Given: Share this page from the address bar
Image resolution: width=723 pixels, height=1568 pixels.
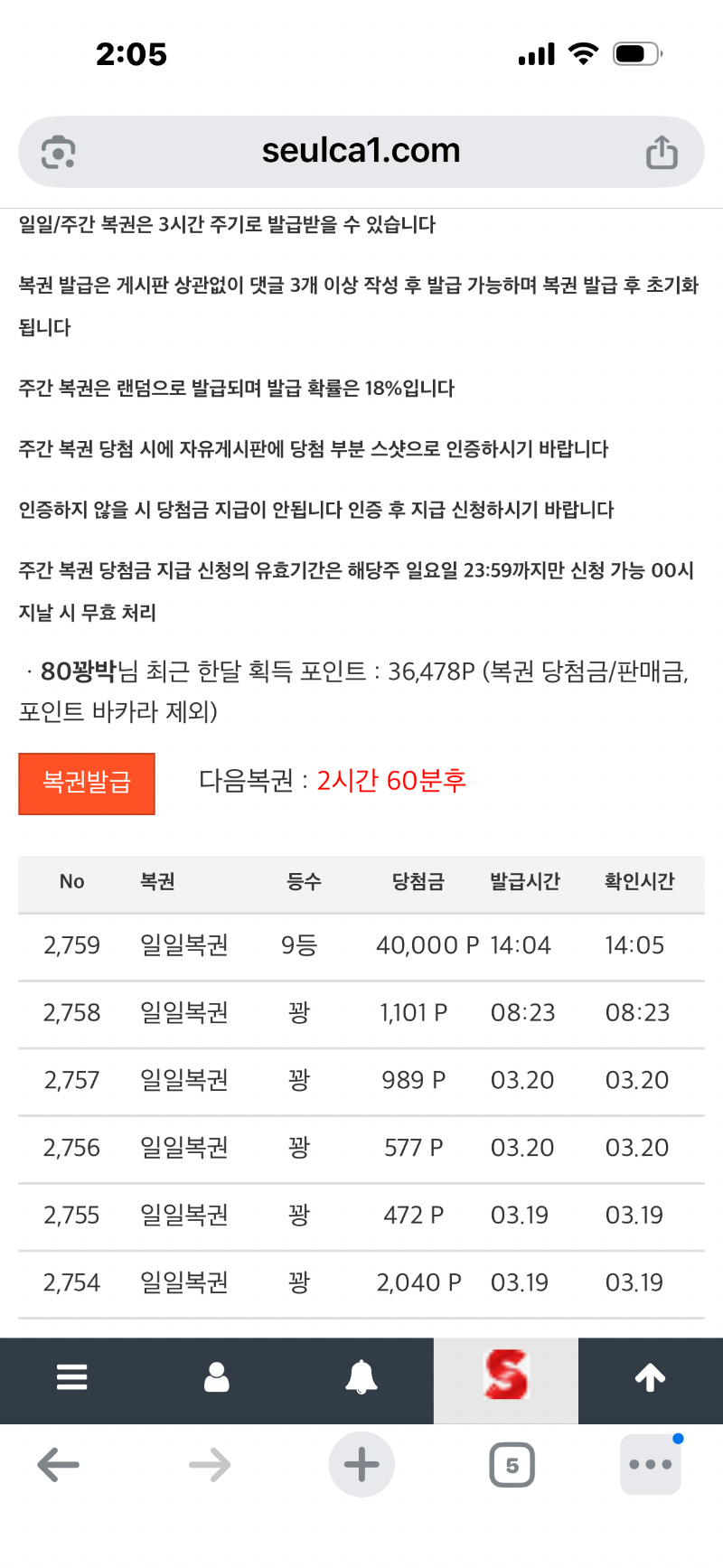Looking at the screenshot, I should tap(662, 152).
